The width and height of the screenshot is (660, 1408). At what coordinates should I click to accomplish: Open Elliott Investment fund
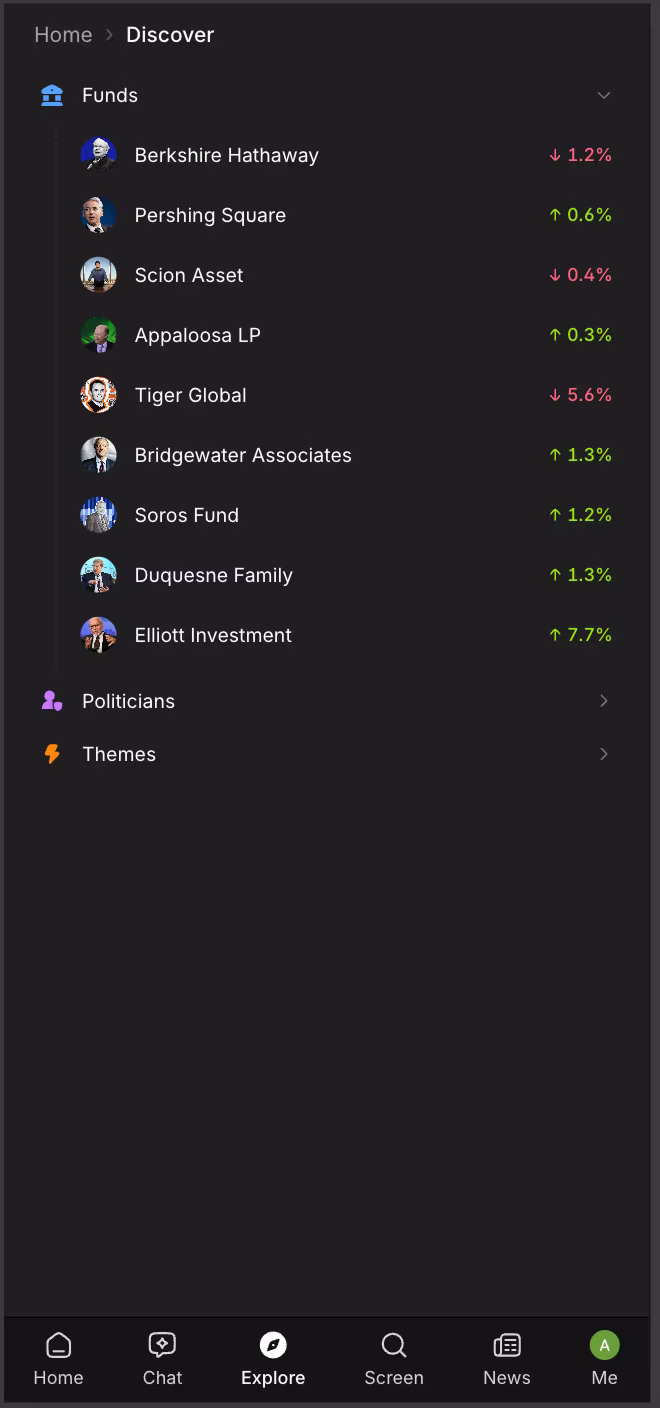(213, 635)
